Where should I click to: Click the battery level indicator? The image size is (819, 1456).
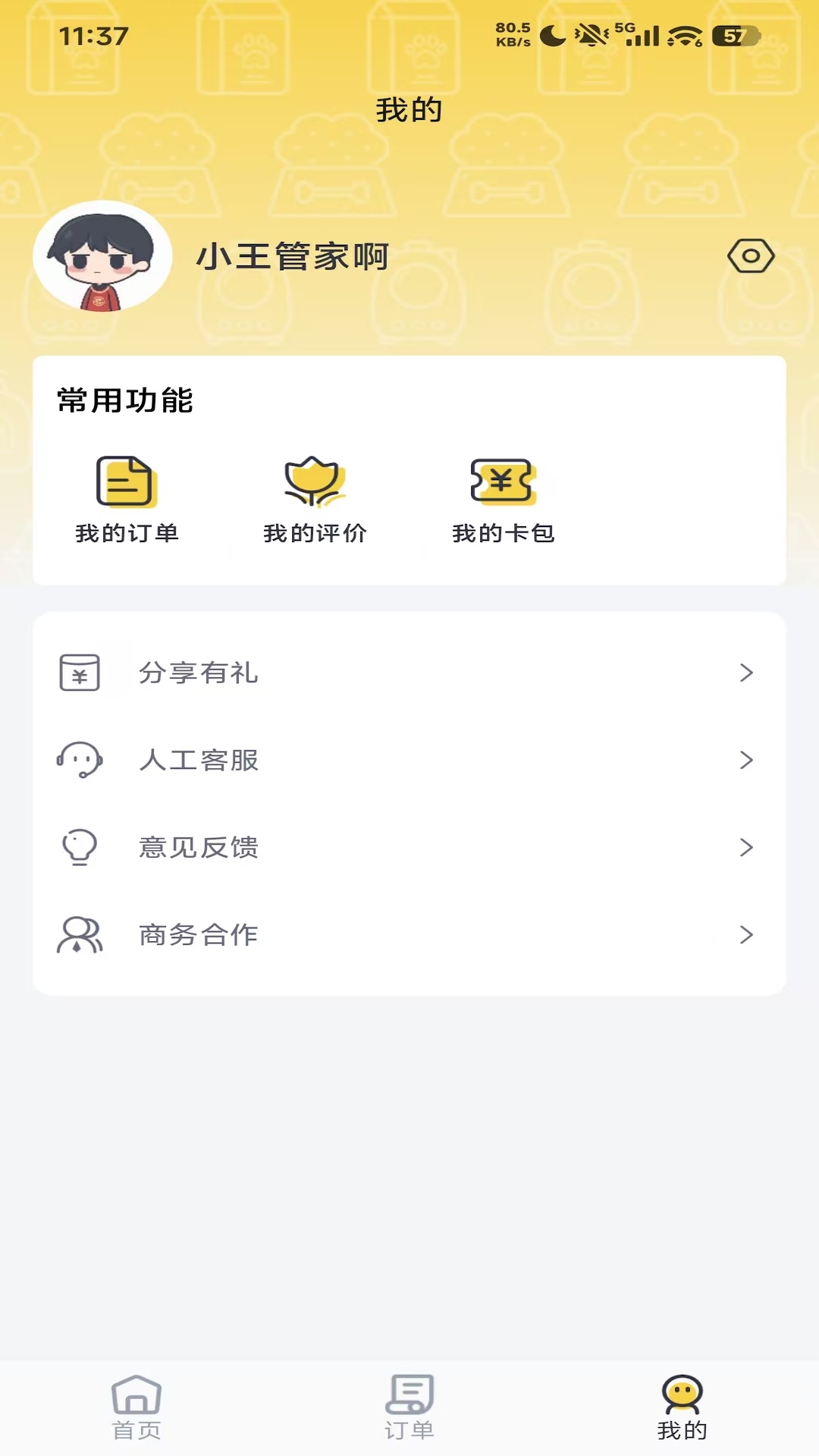tap(731, 33)
